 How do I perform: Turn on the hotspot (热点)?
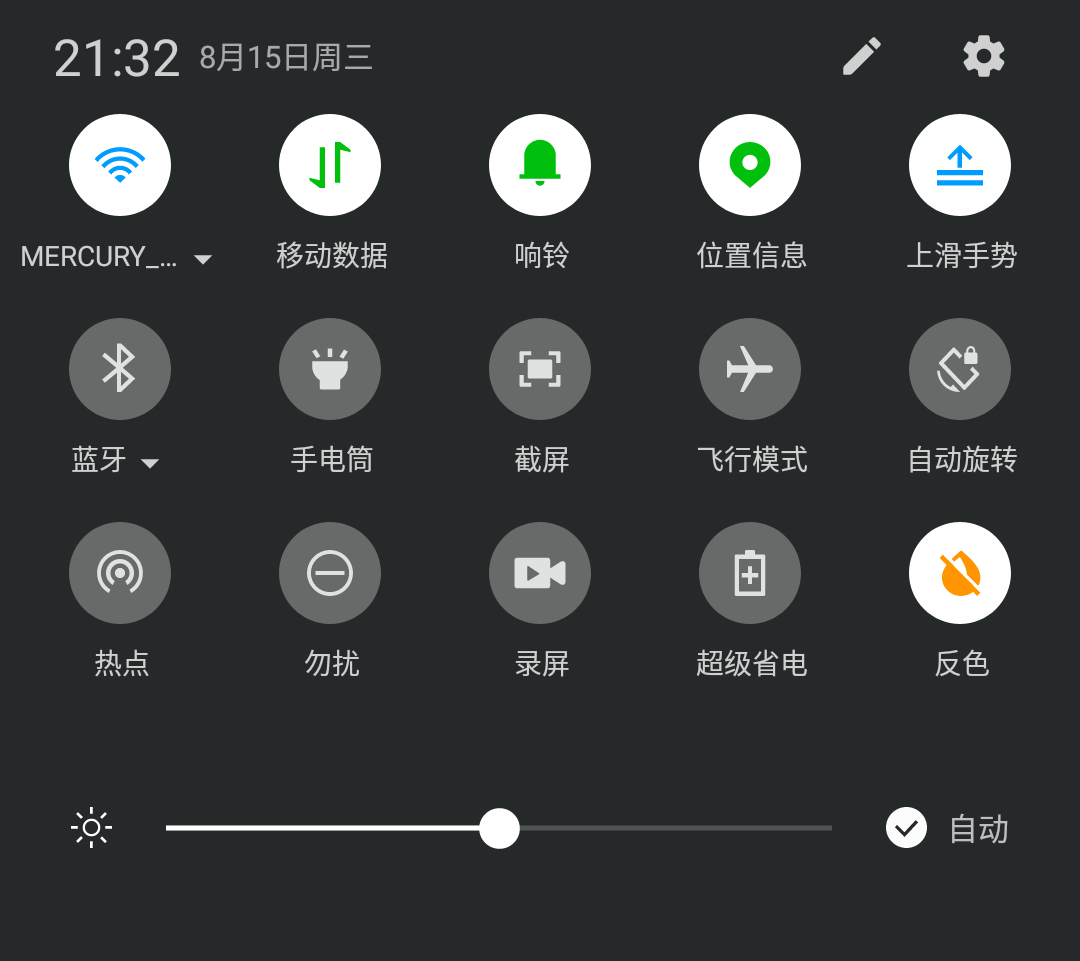pos(120,573)
